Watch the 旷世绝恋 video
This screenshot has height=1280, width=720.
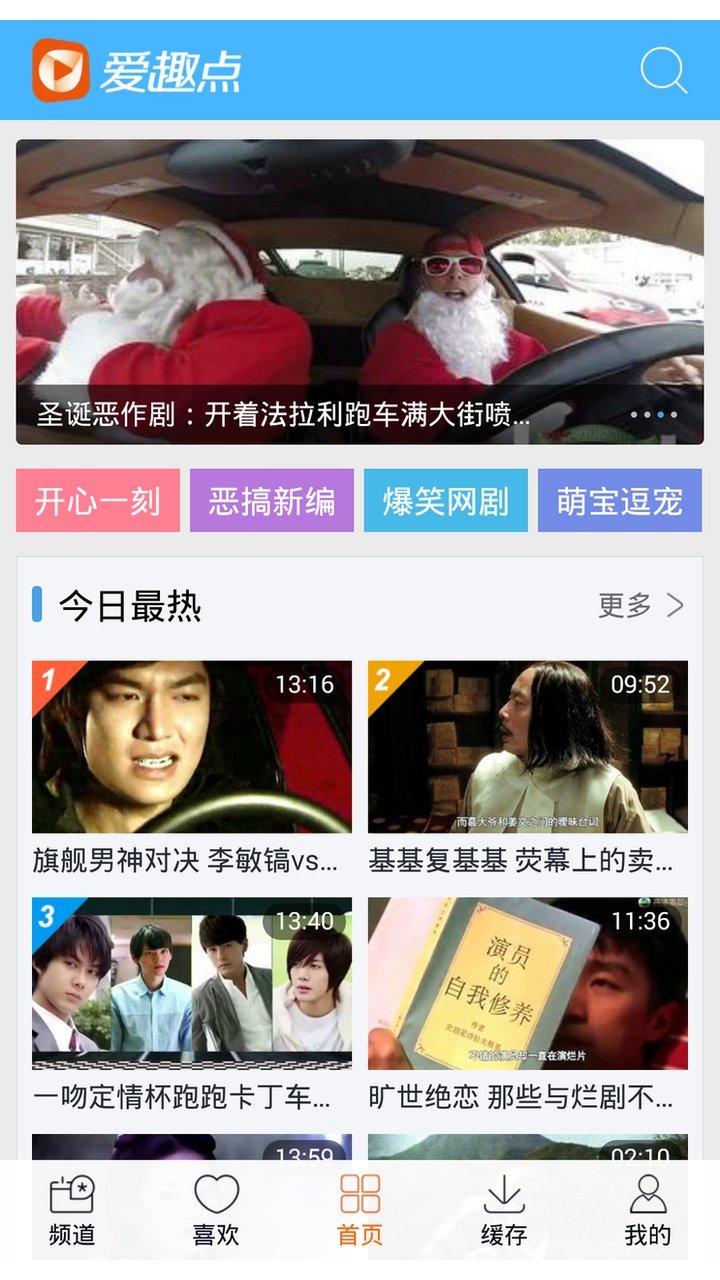[528, 984]
